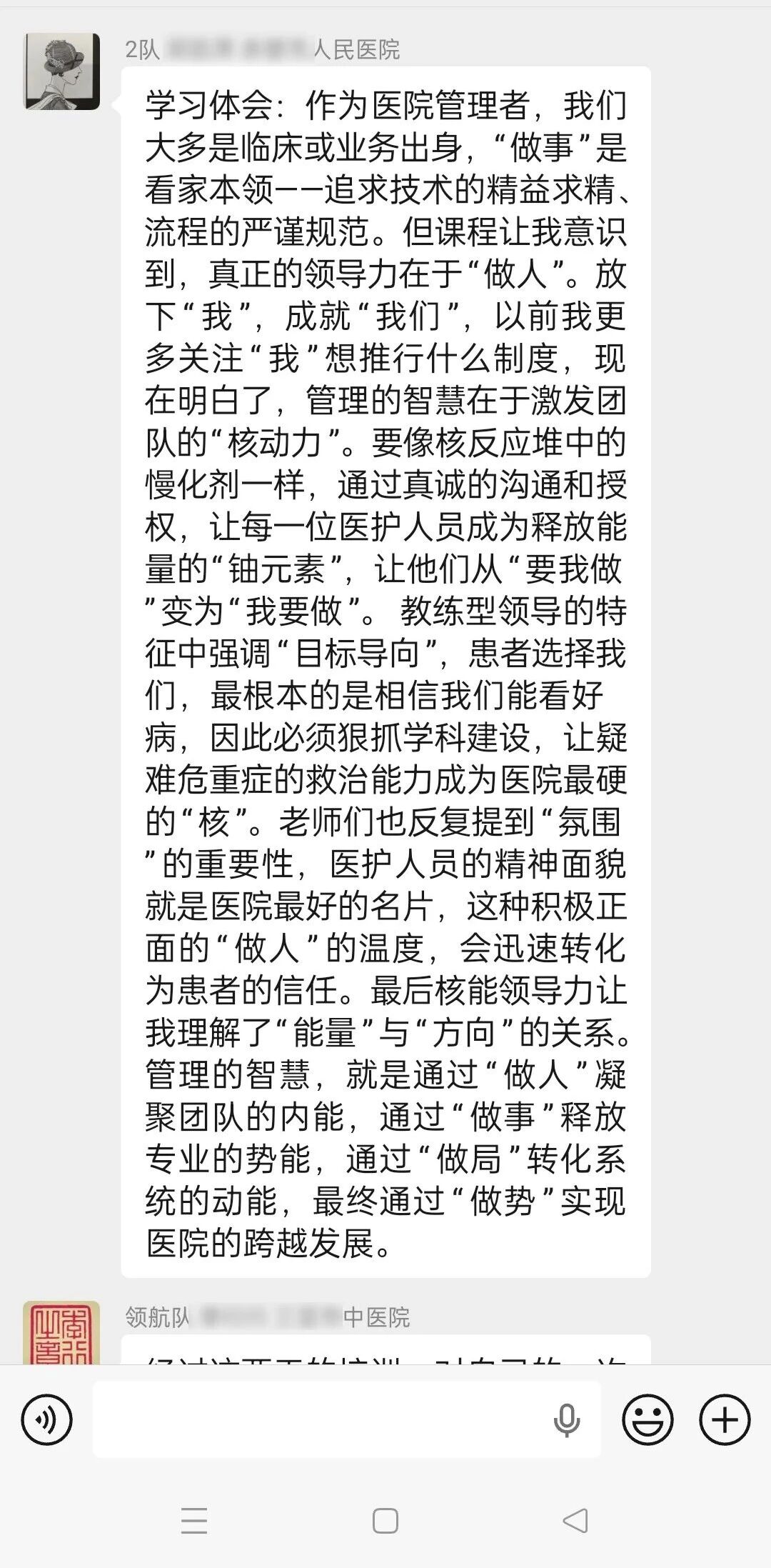Go to the system home screen
Image resolution: width=771 pixels, height=1568 pixels.
[x=385, y=1521]
